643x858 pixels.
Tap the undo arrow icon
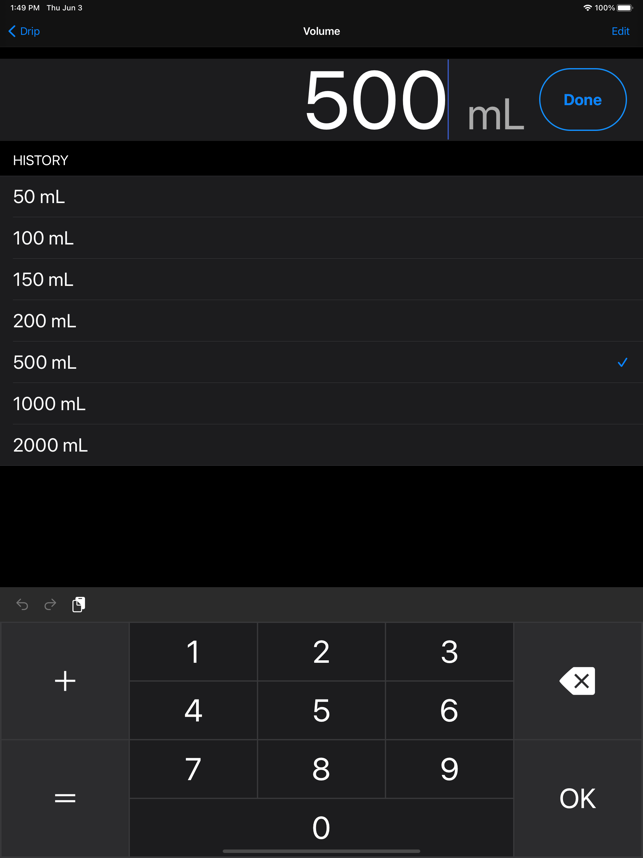[22, 604]
